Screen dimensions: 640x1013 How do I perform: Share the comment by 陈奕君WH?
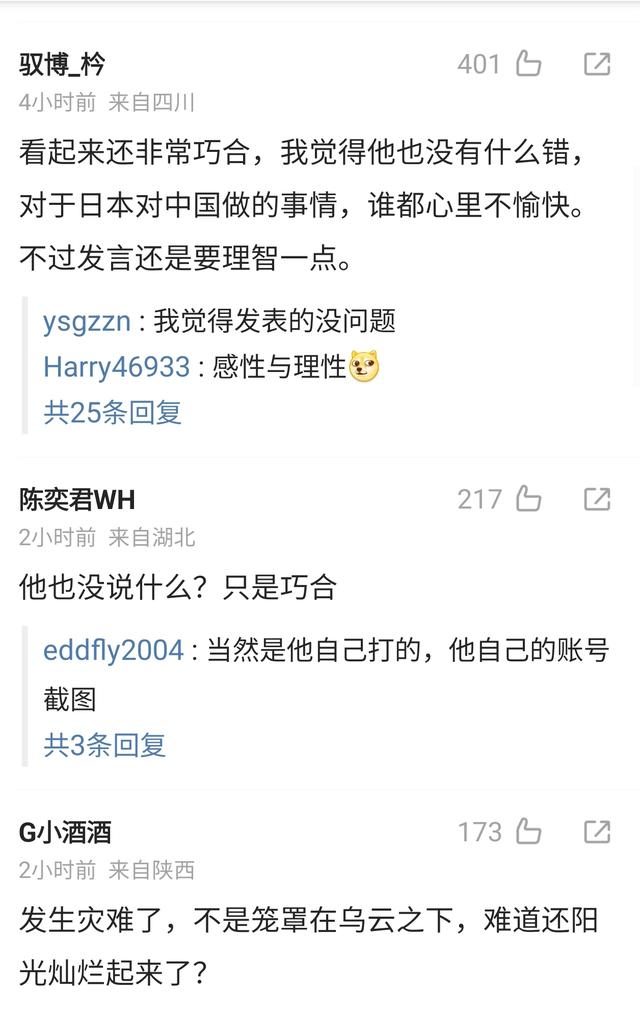[597, 499]
